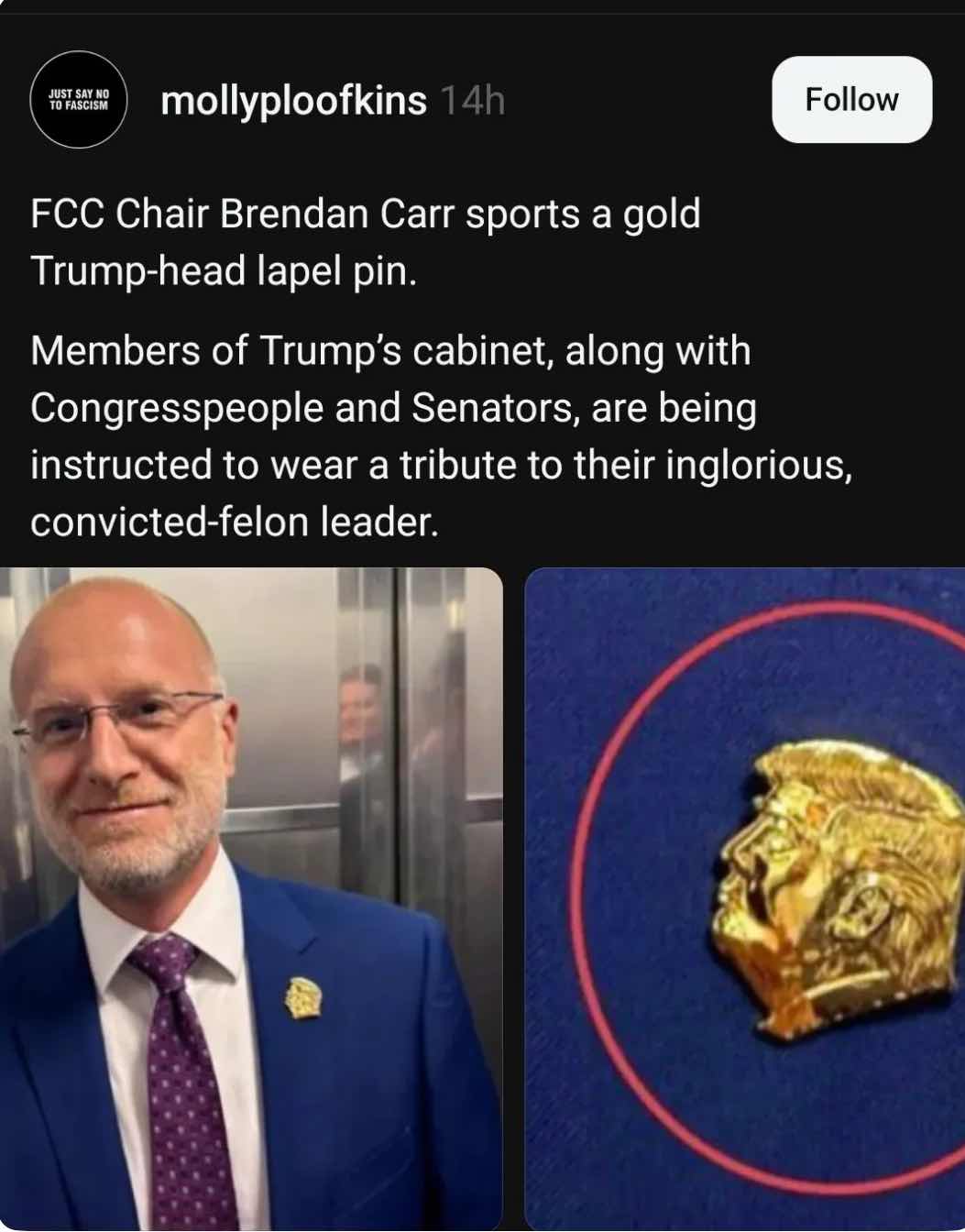This screenshot has width=965, height=1232.
Task: Follow mollyploofkins
Action: [x=851, y=99]
